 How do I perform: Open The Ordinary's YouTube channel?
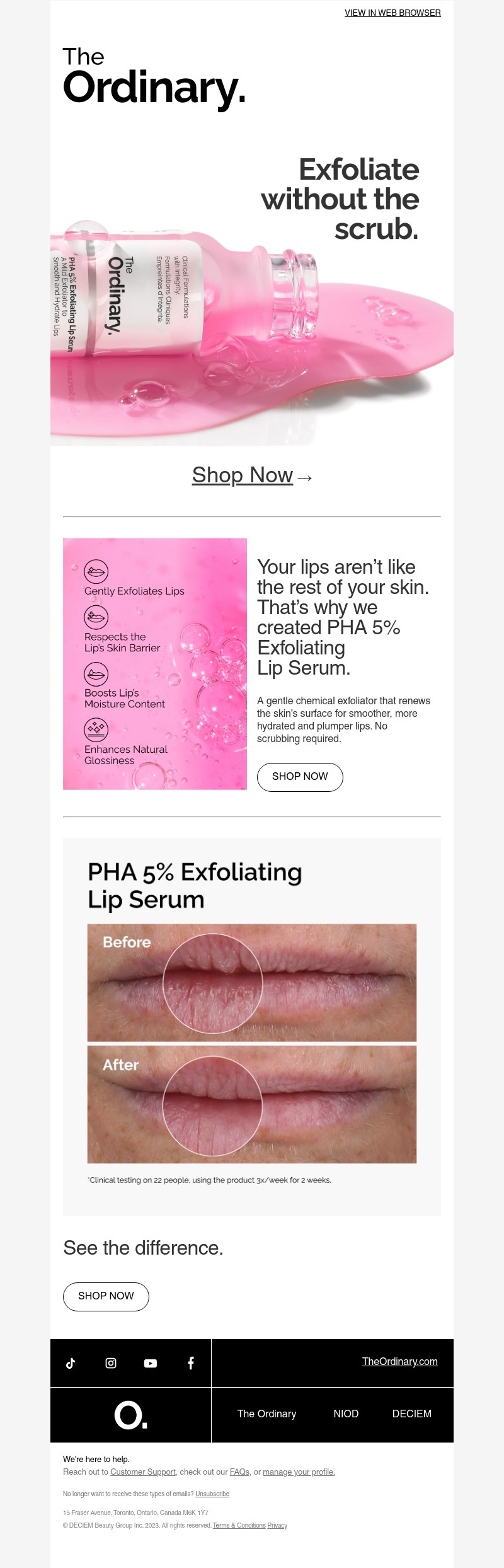[x=151, y=1363]
